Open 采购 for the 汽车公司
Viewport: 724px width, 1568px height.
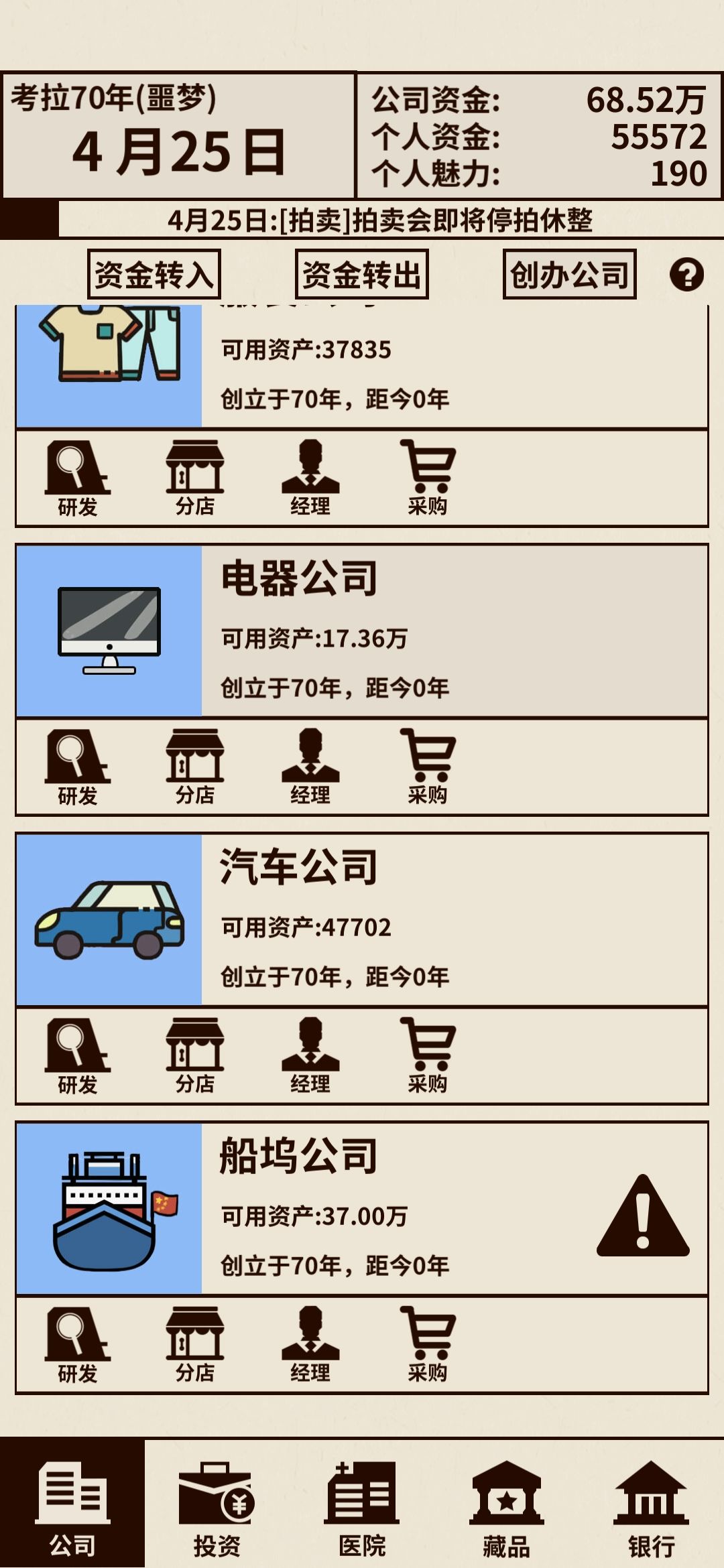point(429,1052)
